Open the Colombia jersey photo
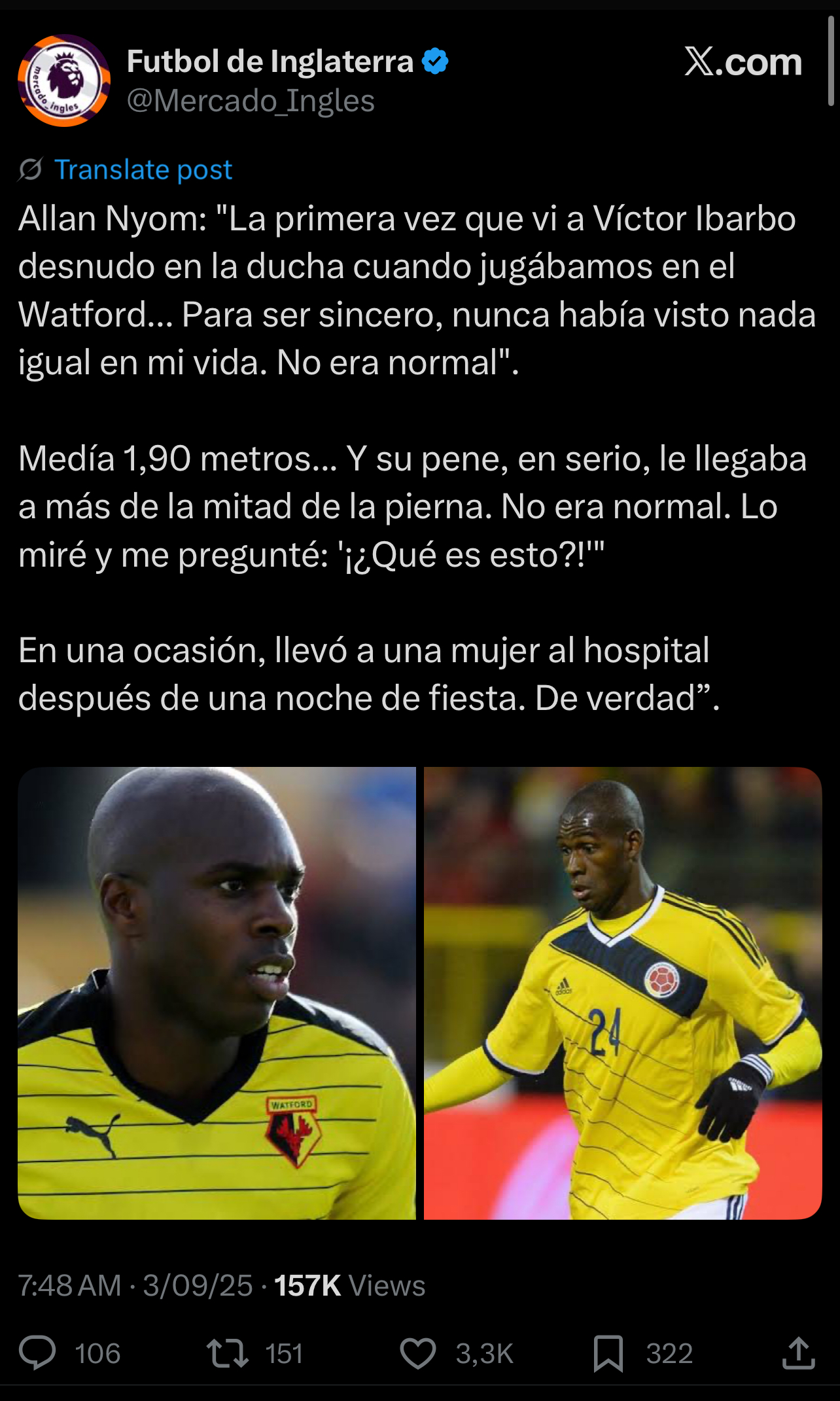 [623, 993]
